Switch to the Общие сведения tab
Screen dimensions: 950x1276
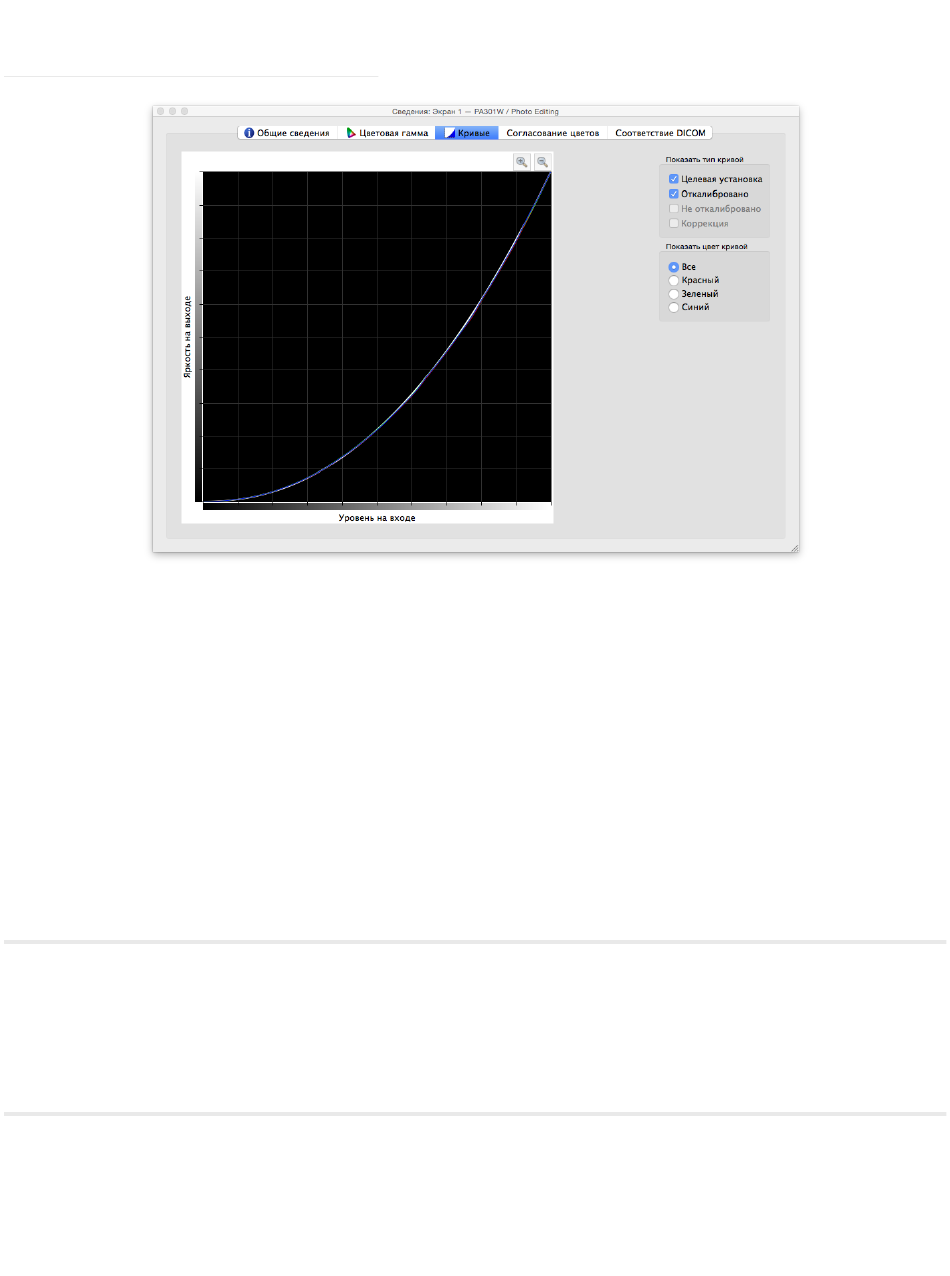pyautogui.click(x=286, y=132)
